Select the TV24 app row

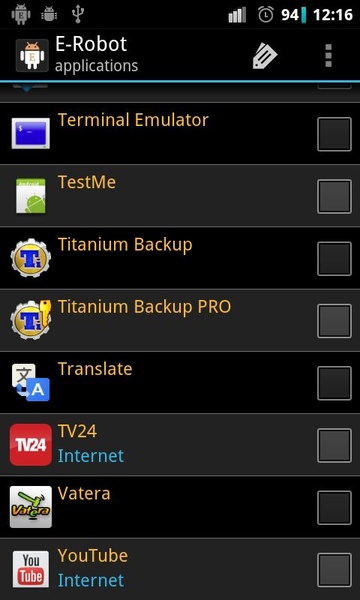(x=180, y=445)
